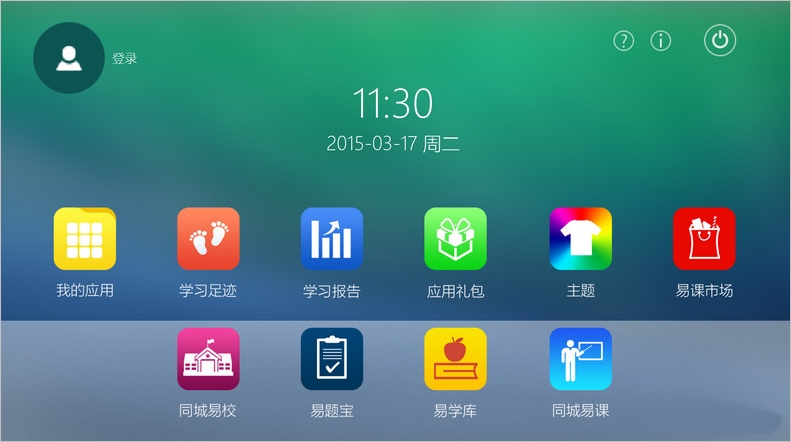791x442 pixels.
Task: Open 学习报告 (Learning Report)
Action: (332, 239)
